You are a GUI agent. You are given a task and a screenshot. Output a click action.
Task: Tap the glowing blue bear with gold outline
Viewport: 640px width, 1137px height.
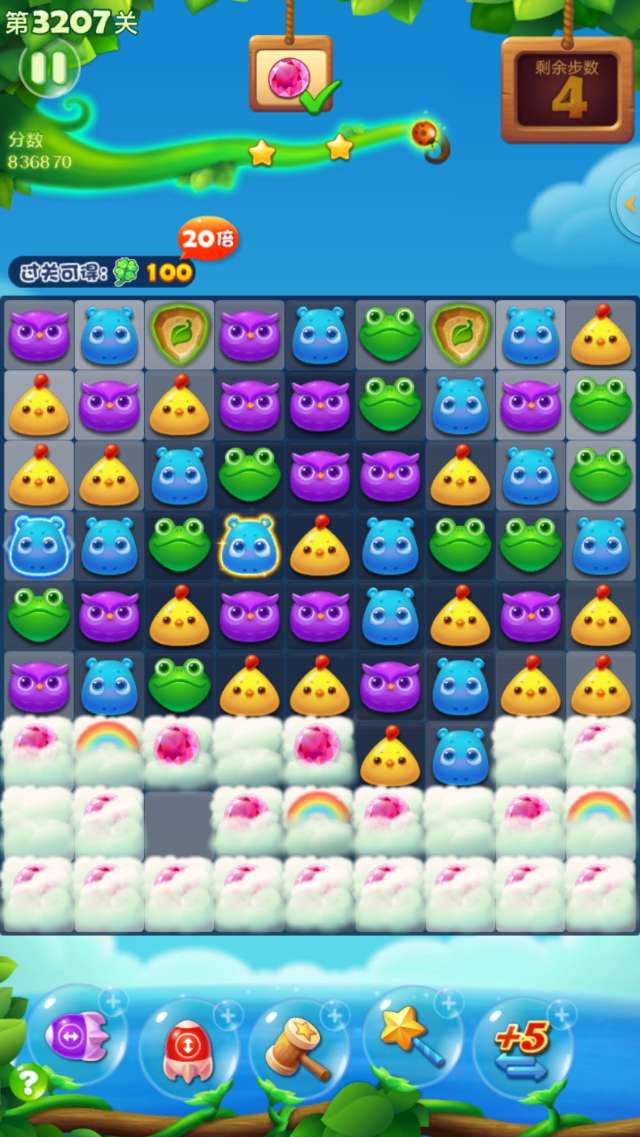(250, 546)
